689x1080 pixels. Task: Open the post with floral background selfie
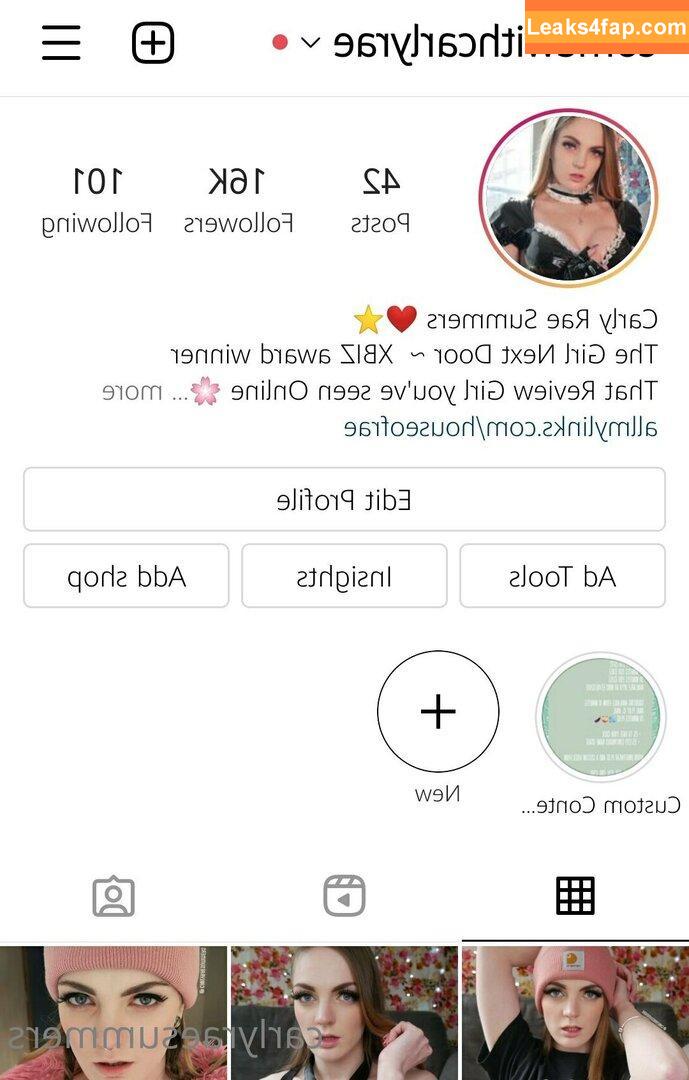pyautogui.click(x=344, y=1012)
